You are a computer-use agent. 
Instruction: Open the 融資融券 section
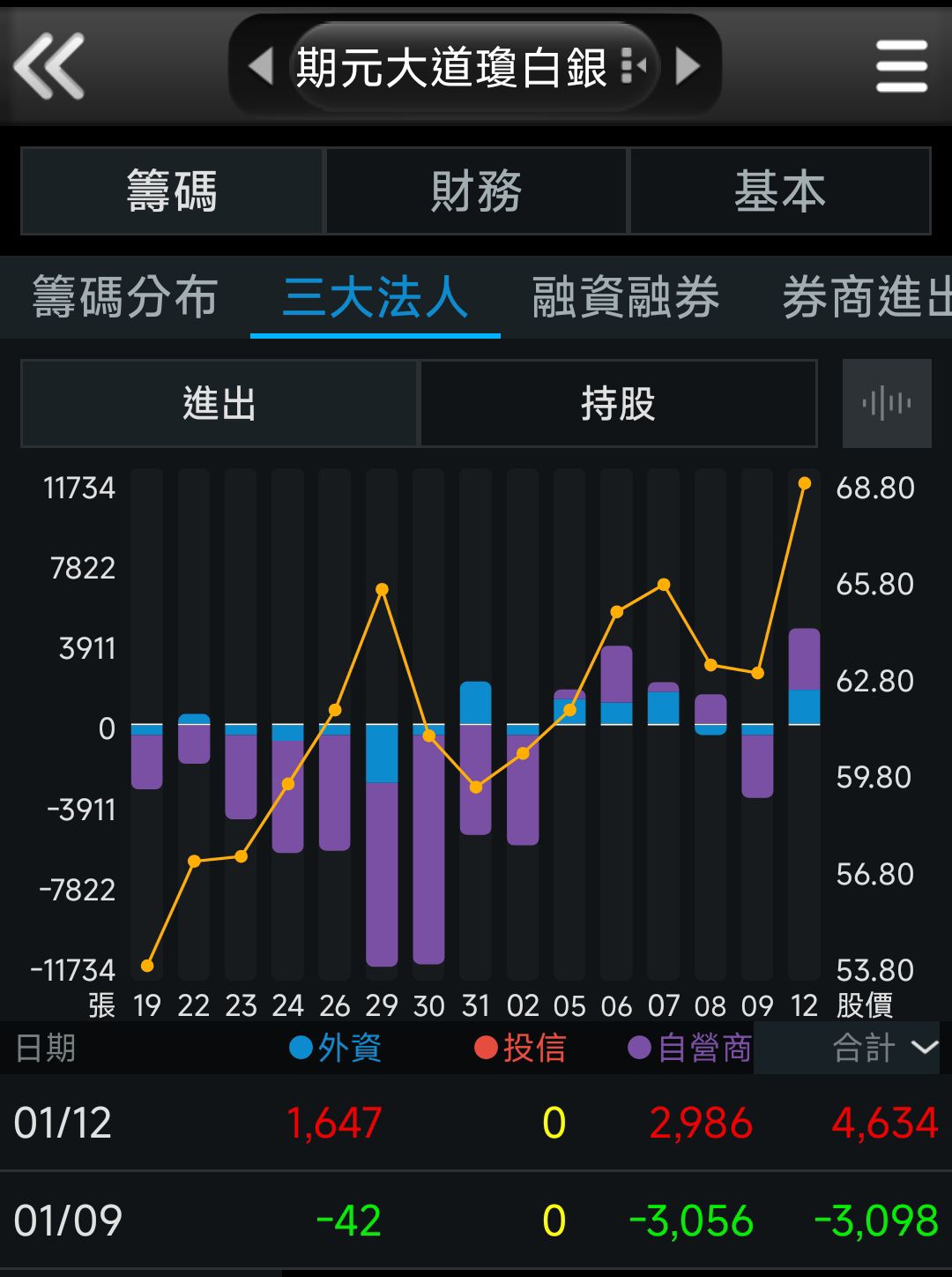[x=624, y=299]
